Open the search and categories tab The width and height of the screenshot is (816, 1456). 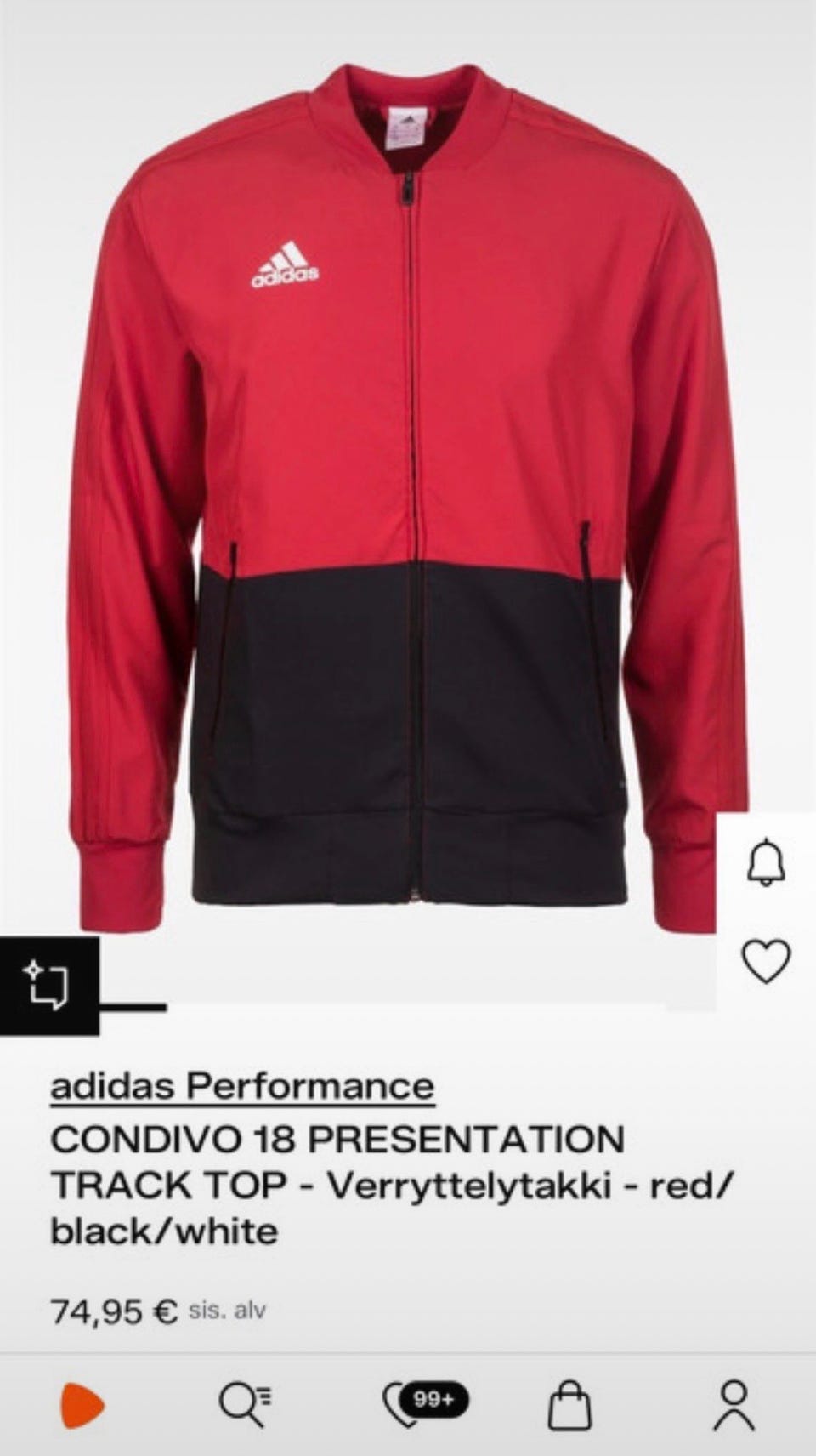245,1405
